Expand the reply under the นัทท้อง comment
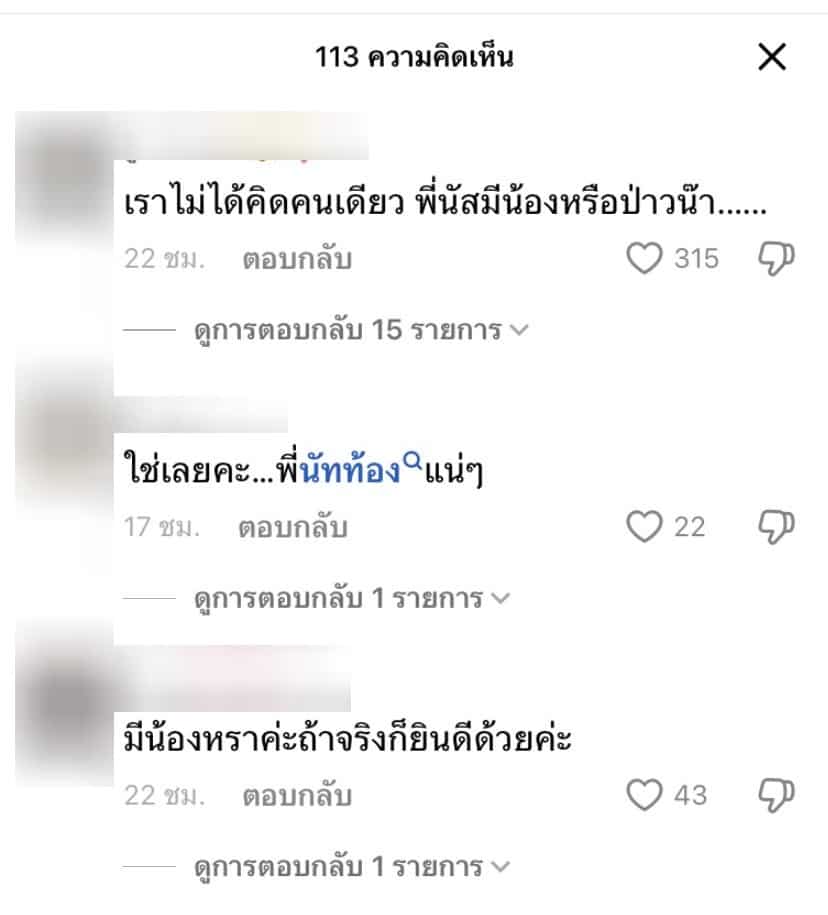 click(x=351, y=599)
